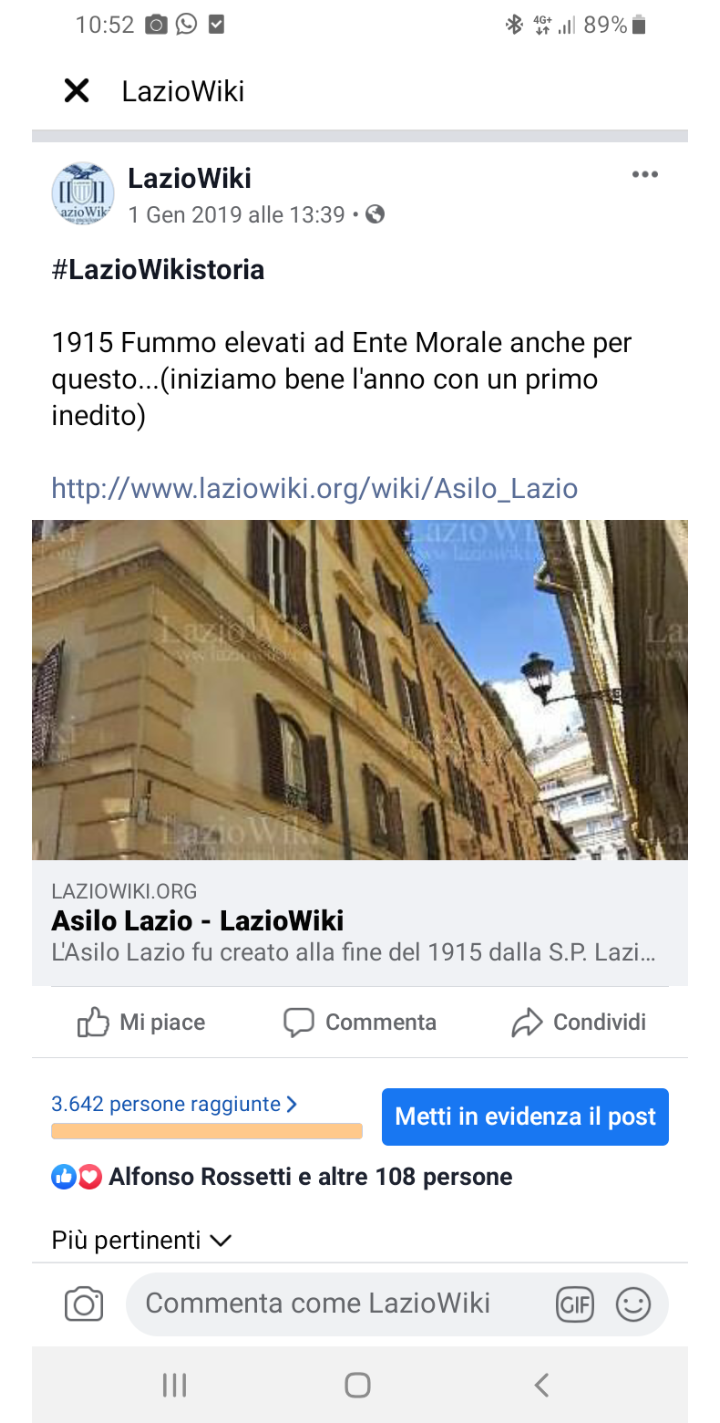Viewport: 720px width, 1423px height.
Task: Open the emoji picker for comment
Action: 633,1304
